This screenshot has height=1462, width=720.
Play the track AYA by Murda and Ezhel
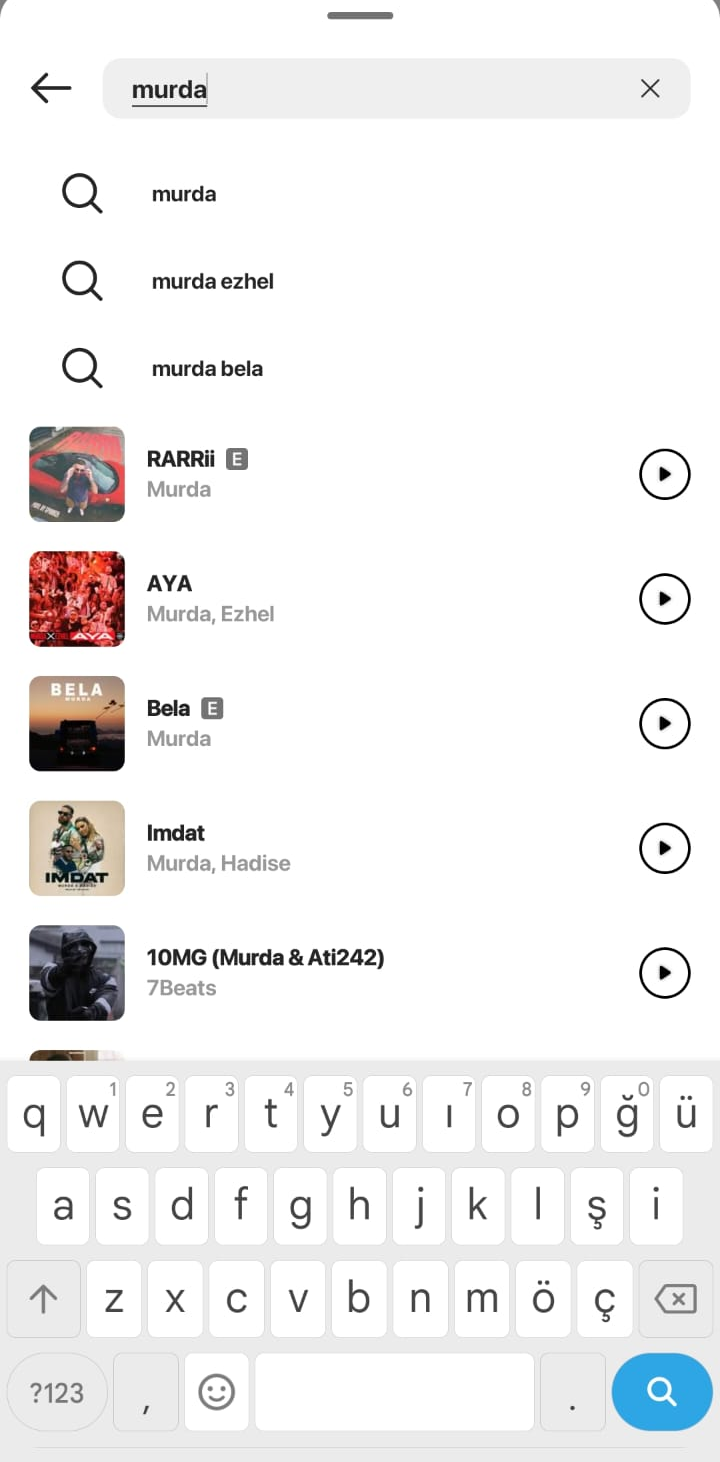click(x=664, y=599)
